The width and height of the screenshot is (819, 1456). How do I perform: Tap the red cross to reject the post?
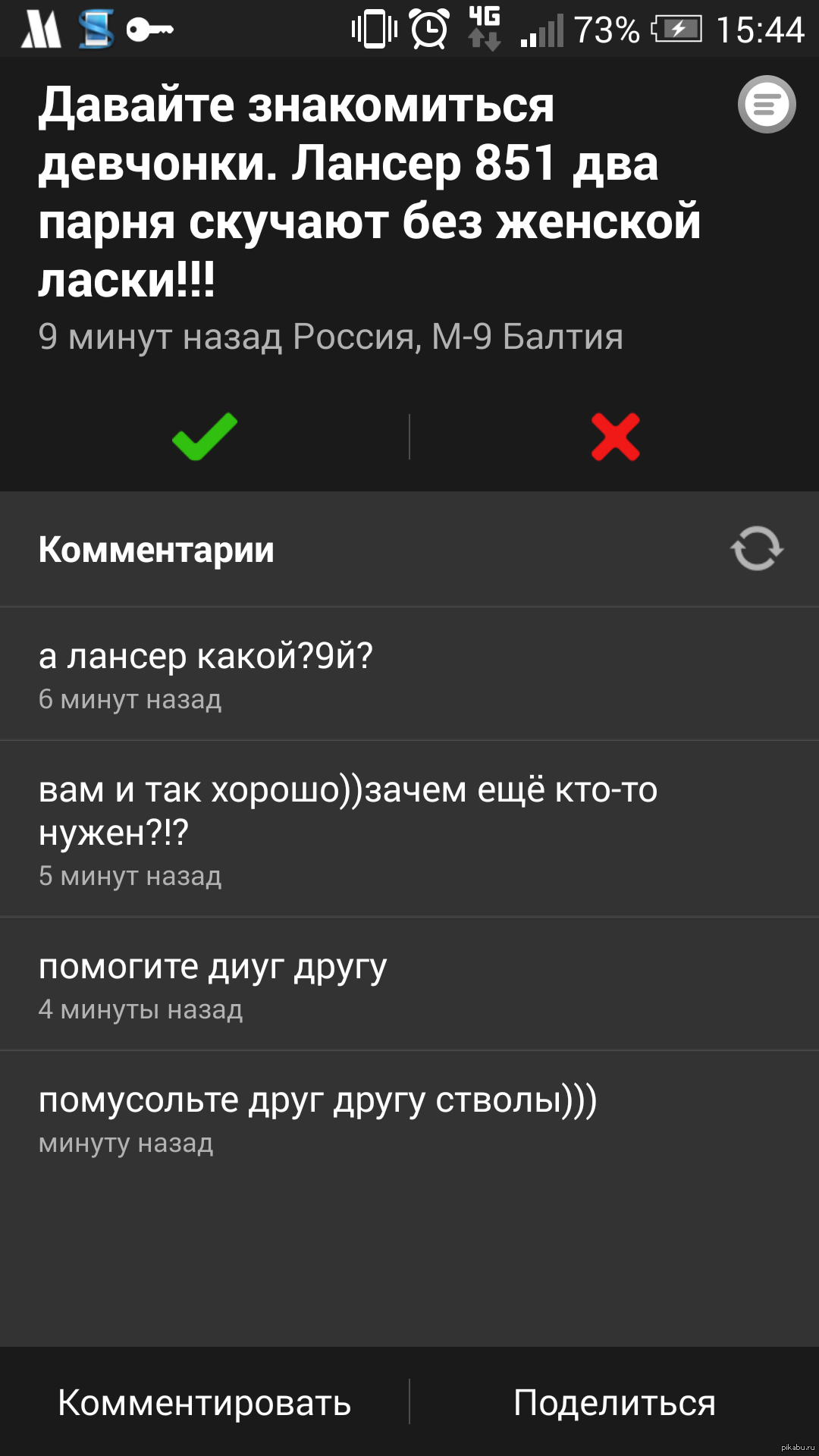(x=615, y=437)
